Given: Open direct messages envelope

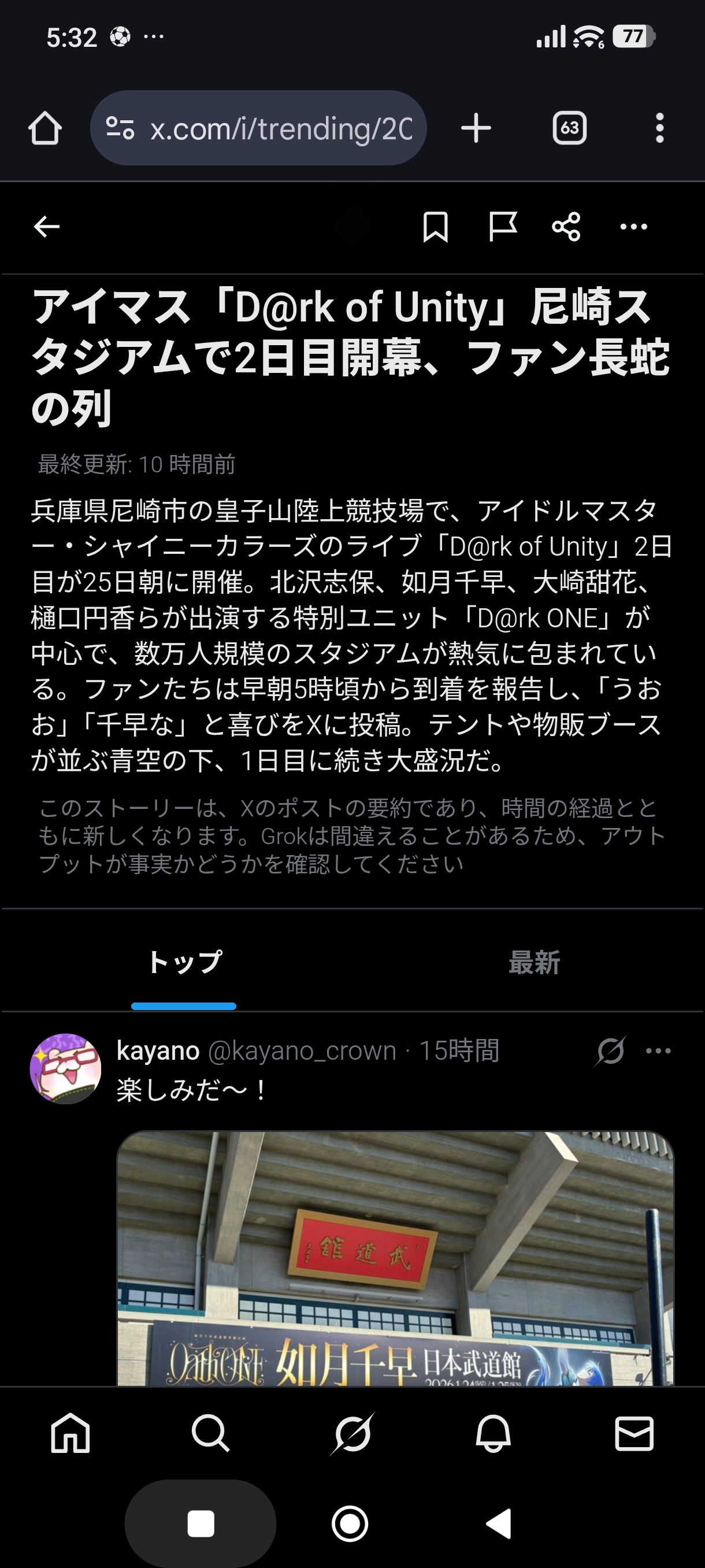Looking at the screenshot, I should (634, 1433).
